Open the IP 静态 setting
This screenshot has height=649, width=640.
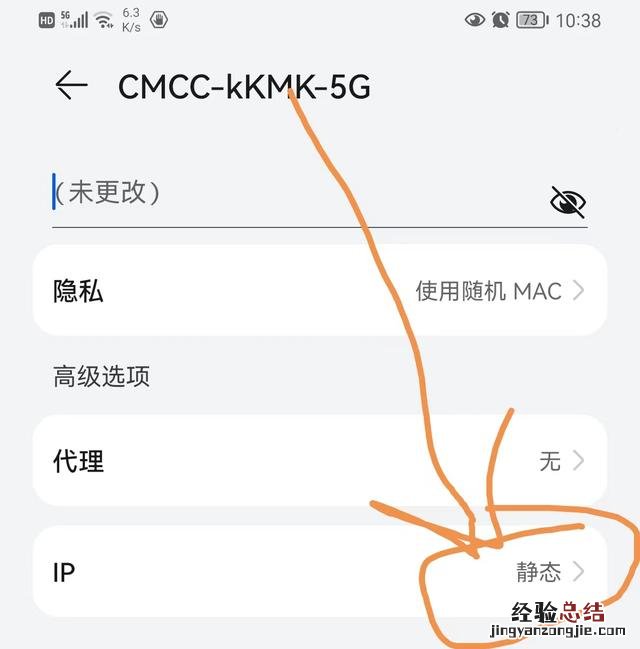[320, 571]
